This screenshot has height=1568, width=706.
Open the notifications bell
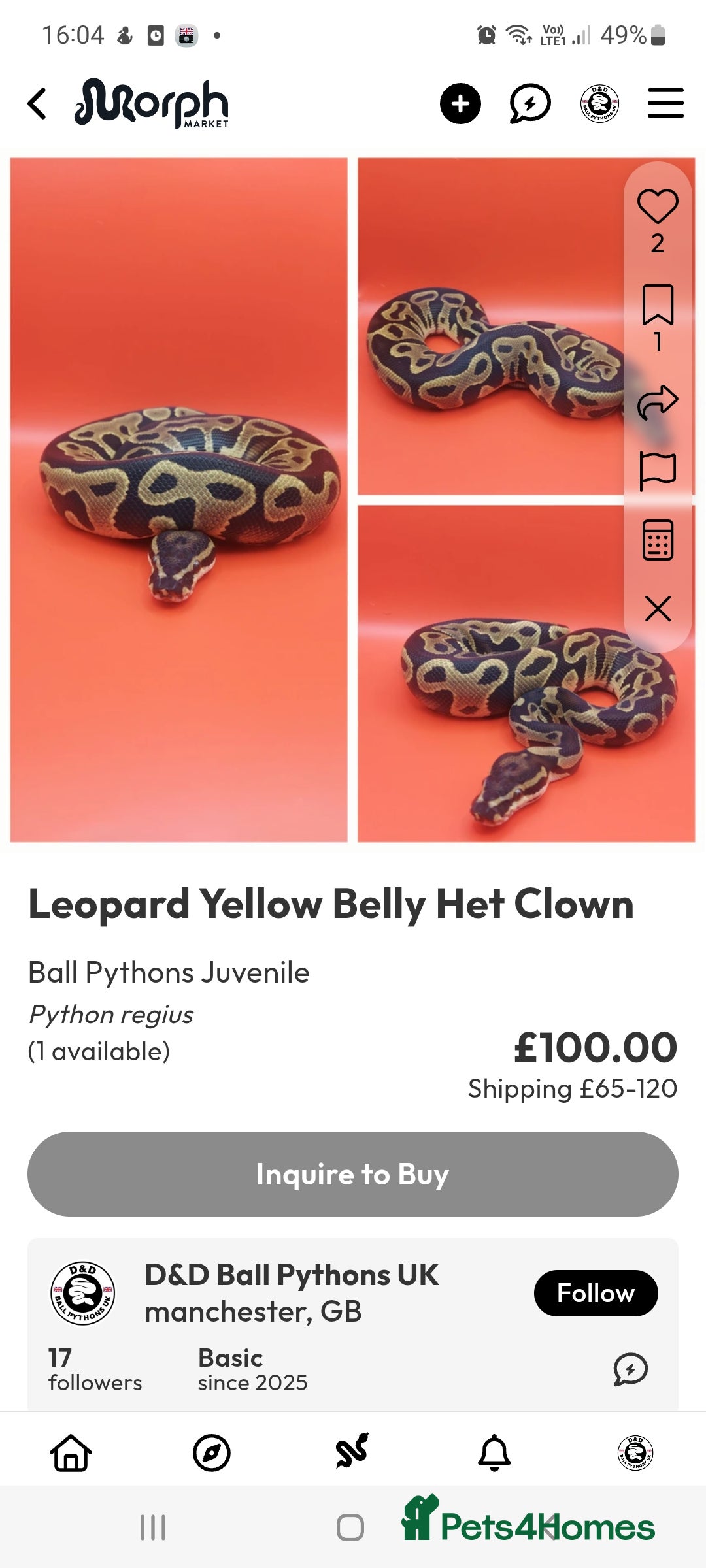(x=494, y=1453)
